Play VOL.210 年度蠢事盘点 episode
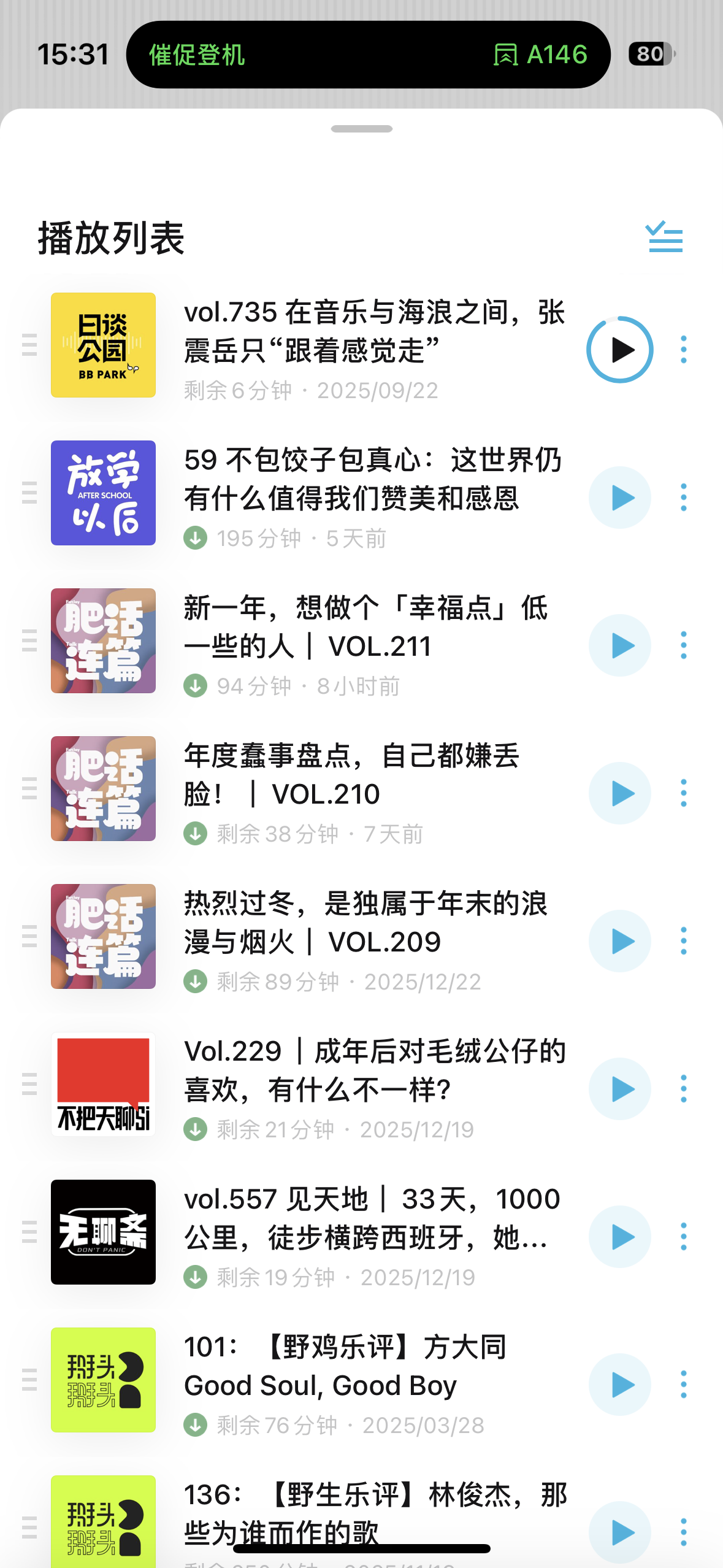Viewport: 723px width, 1568px height. coord(619,793)
